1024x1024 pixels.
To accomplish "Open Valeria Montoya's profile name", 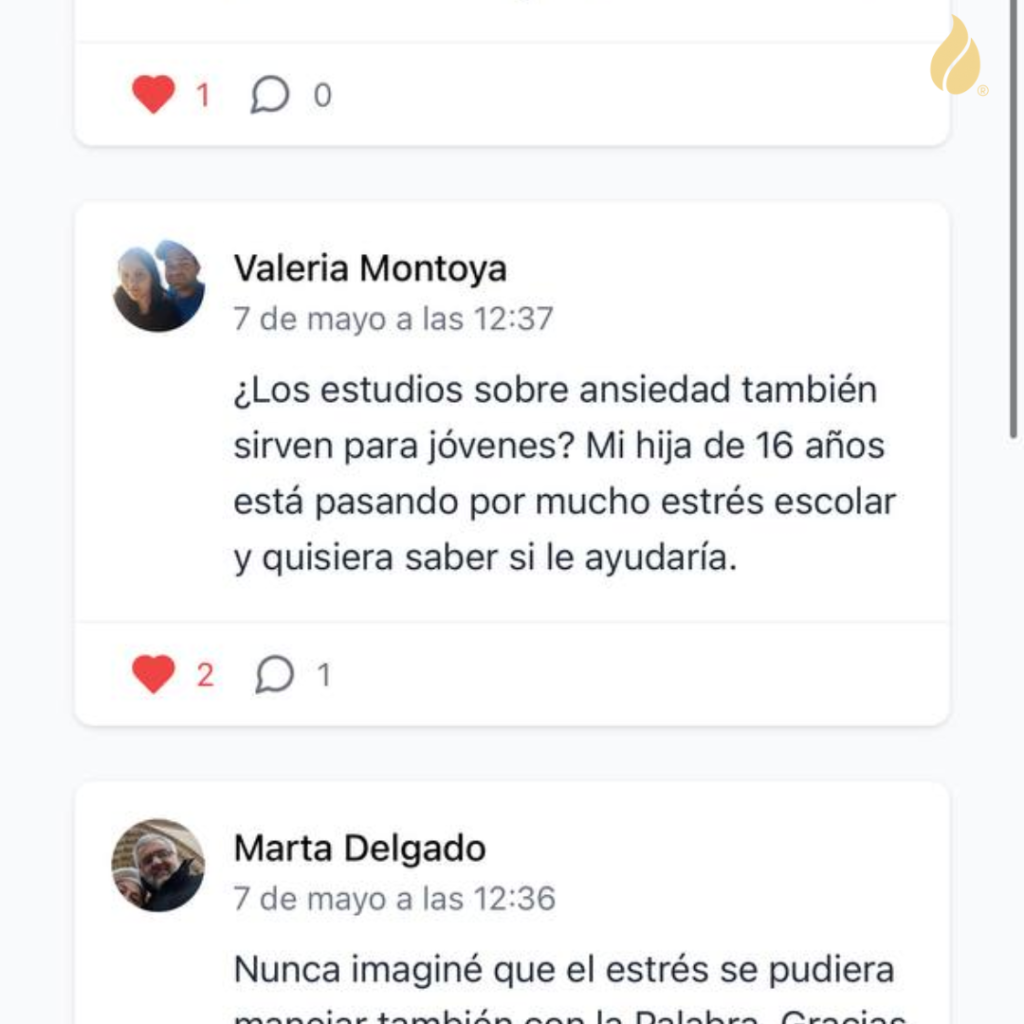I will tap(370, 268).
